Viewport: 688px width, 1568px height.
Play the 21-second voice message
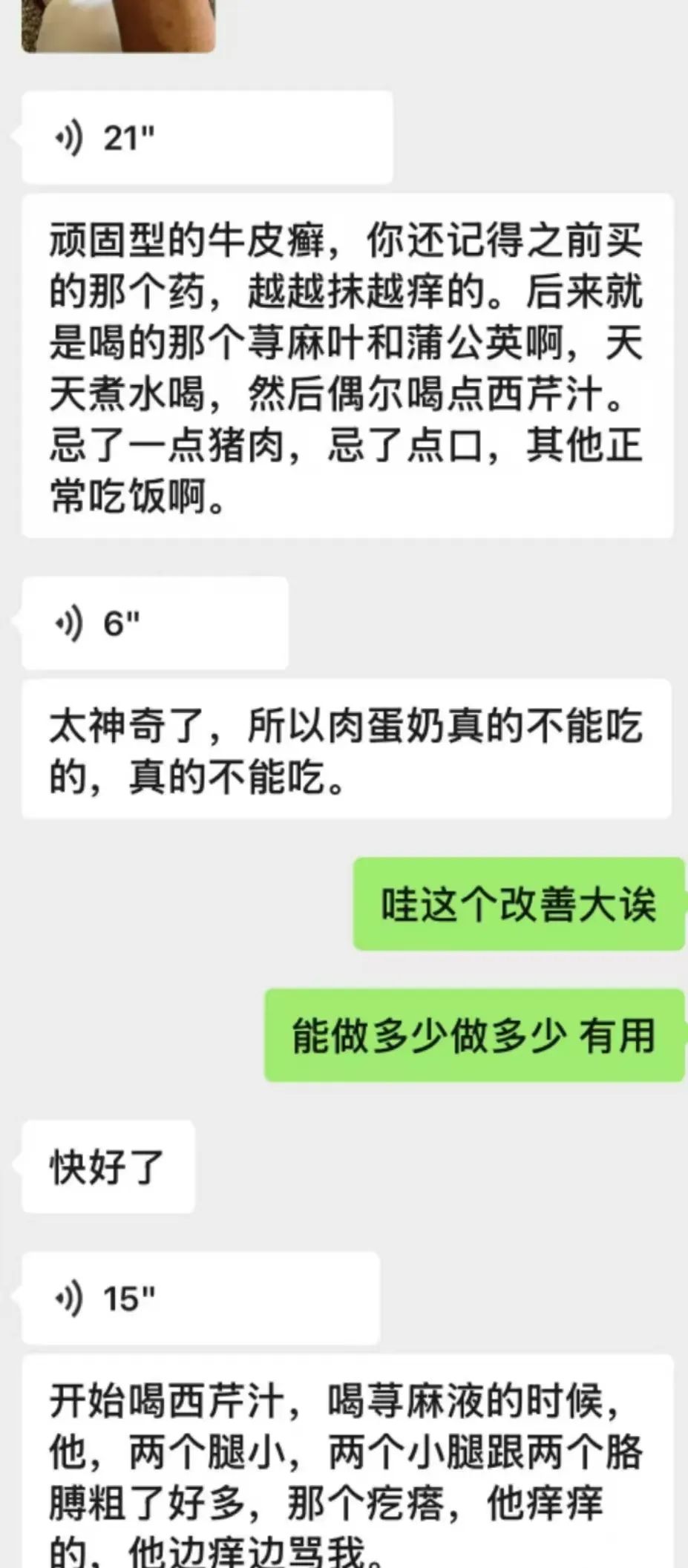(207, 138)
